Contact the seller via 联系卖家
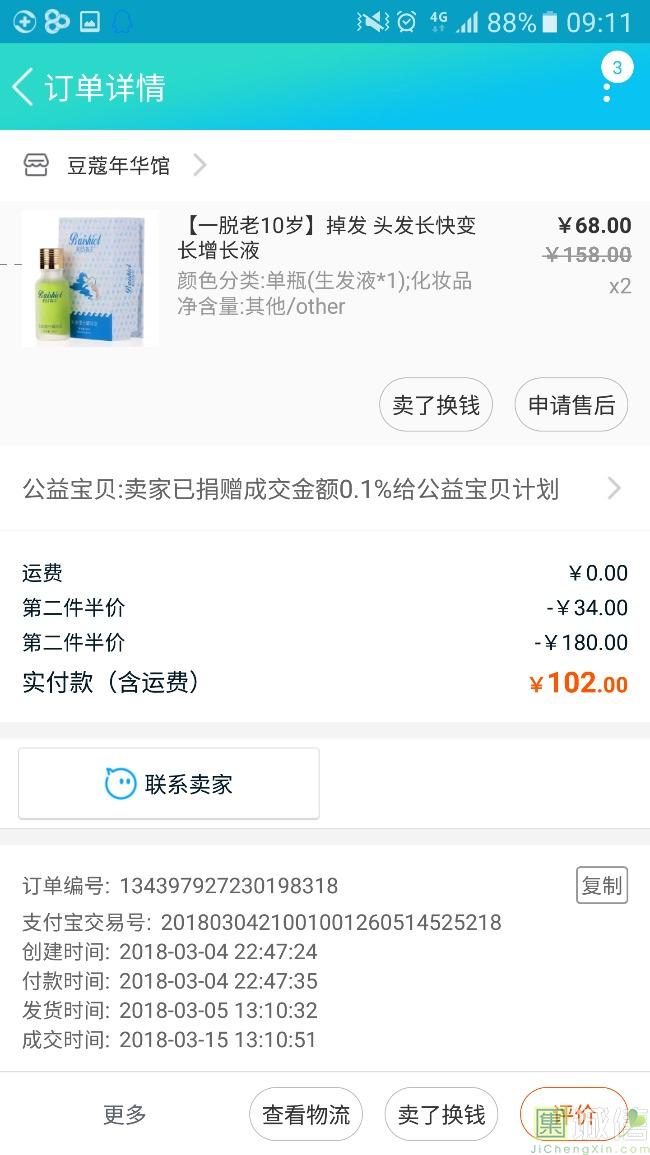Screen dimensions: 650x1155 coord(169,784)
